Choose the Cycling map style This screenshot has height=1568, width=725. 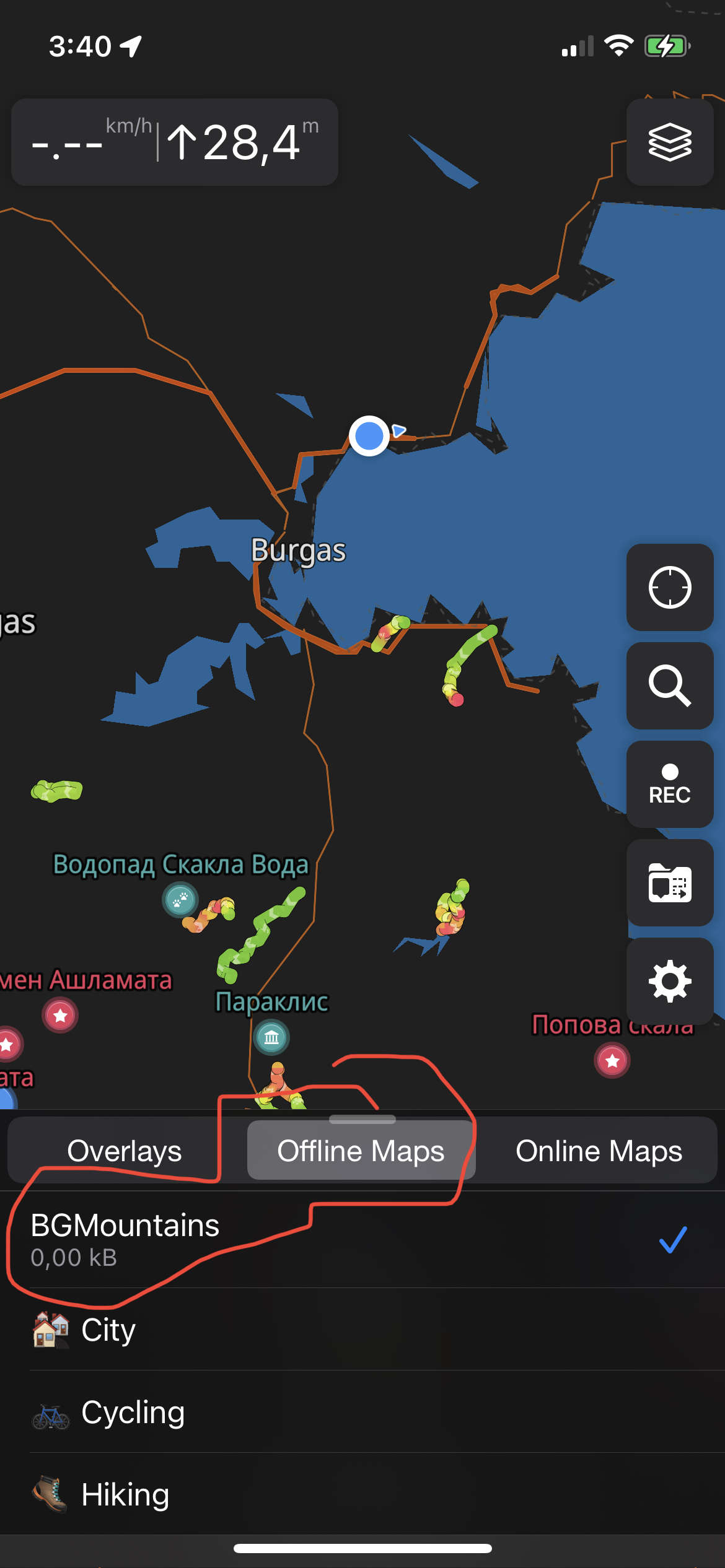(x=362, y=1412)
